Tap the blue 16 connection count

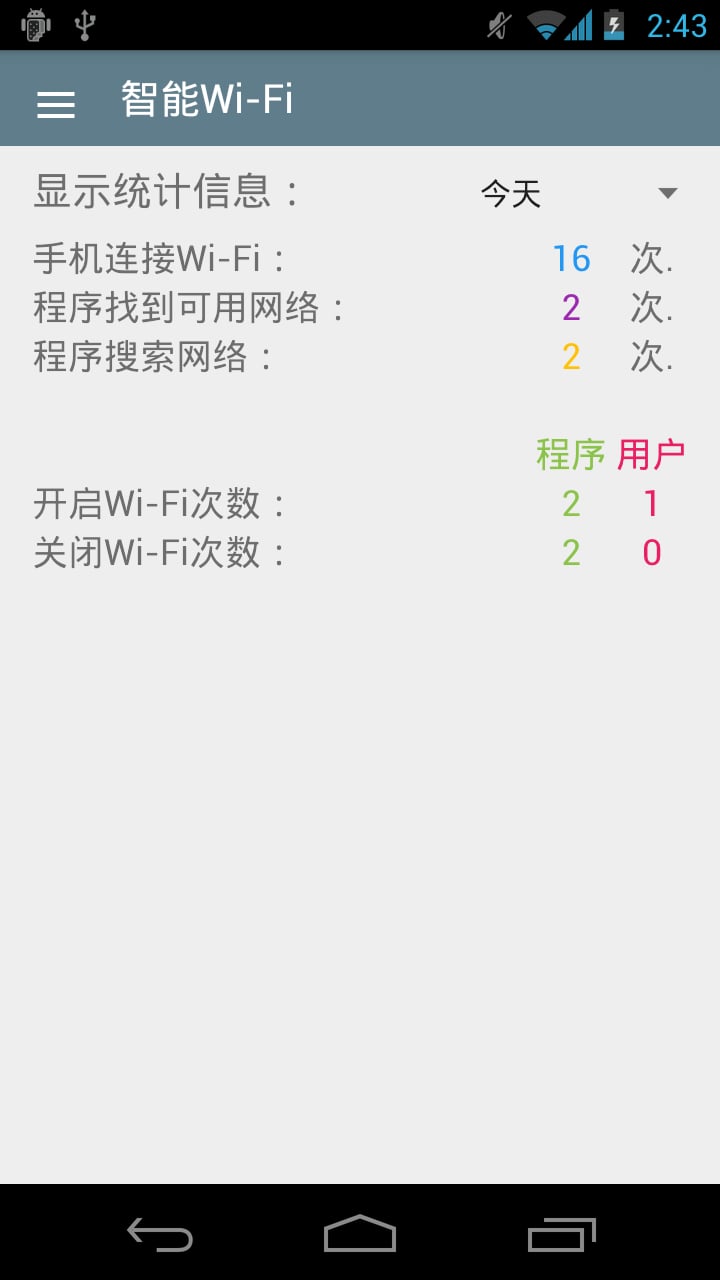pos(570,258)
